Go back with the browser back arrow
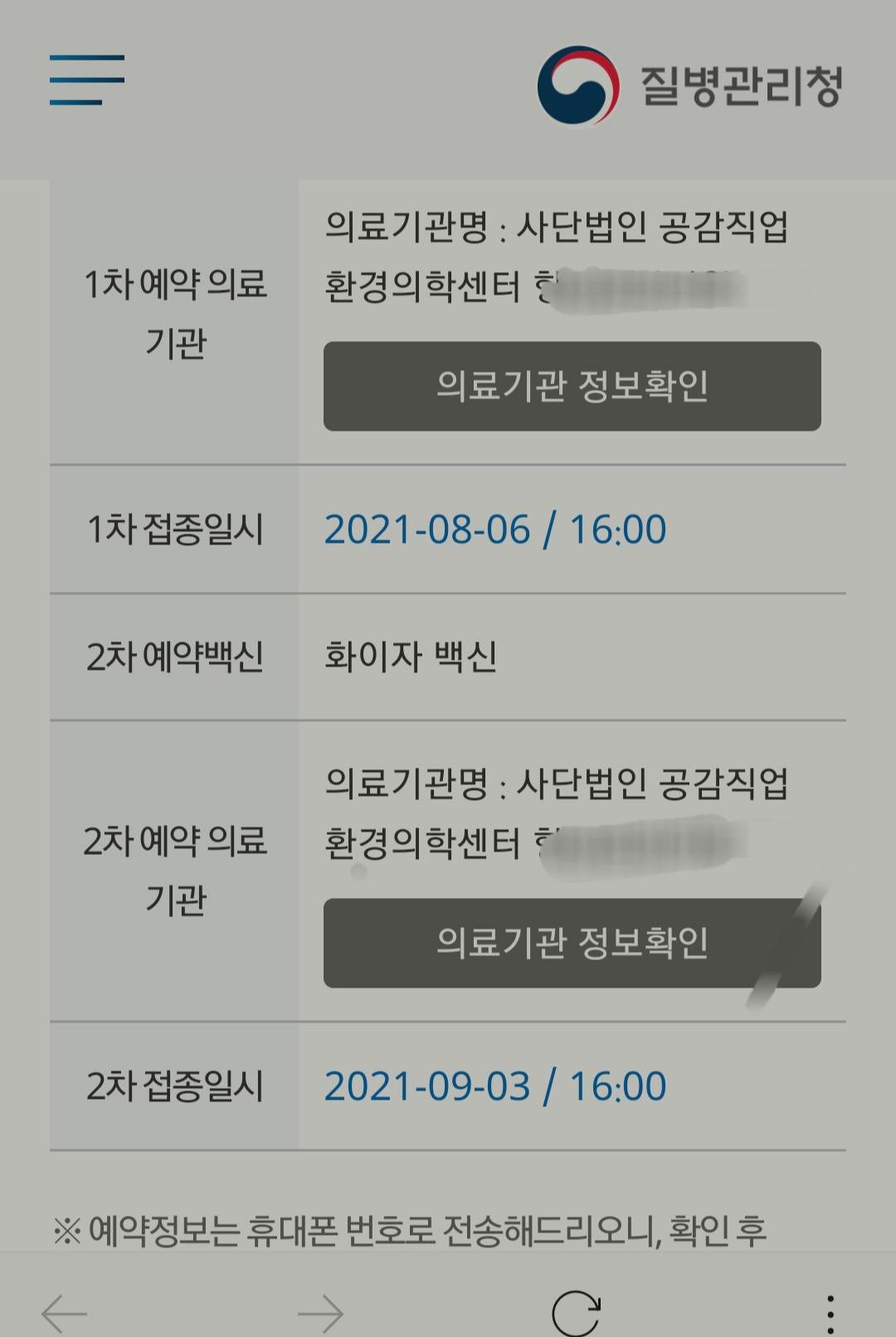The width and height of the screenshot is (896, 1337). (64, 1313)
